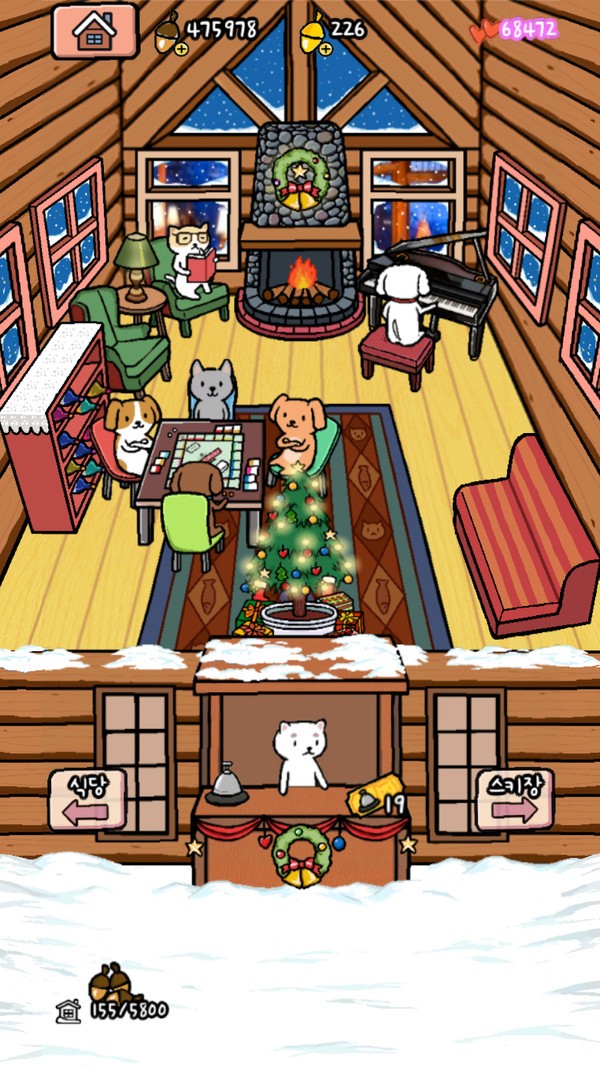Go to the home screen via house button
The width and height of the screenshot is (600, 1066).
(x=94, y=31)
